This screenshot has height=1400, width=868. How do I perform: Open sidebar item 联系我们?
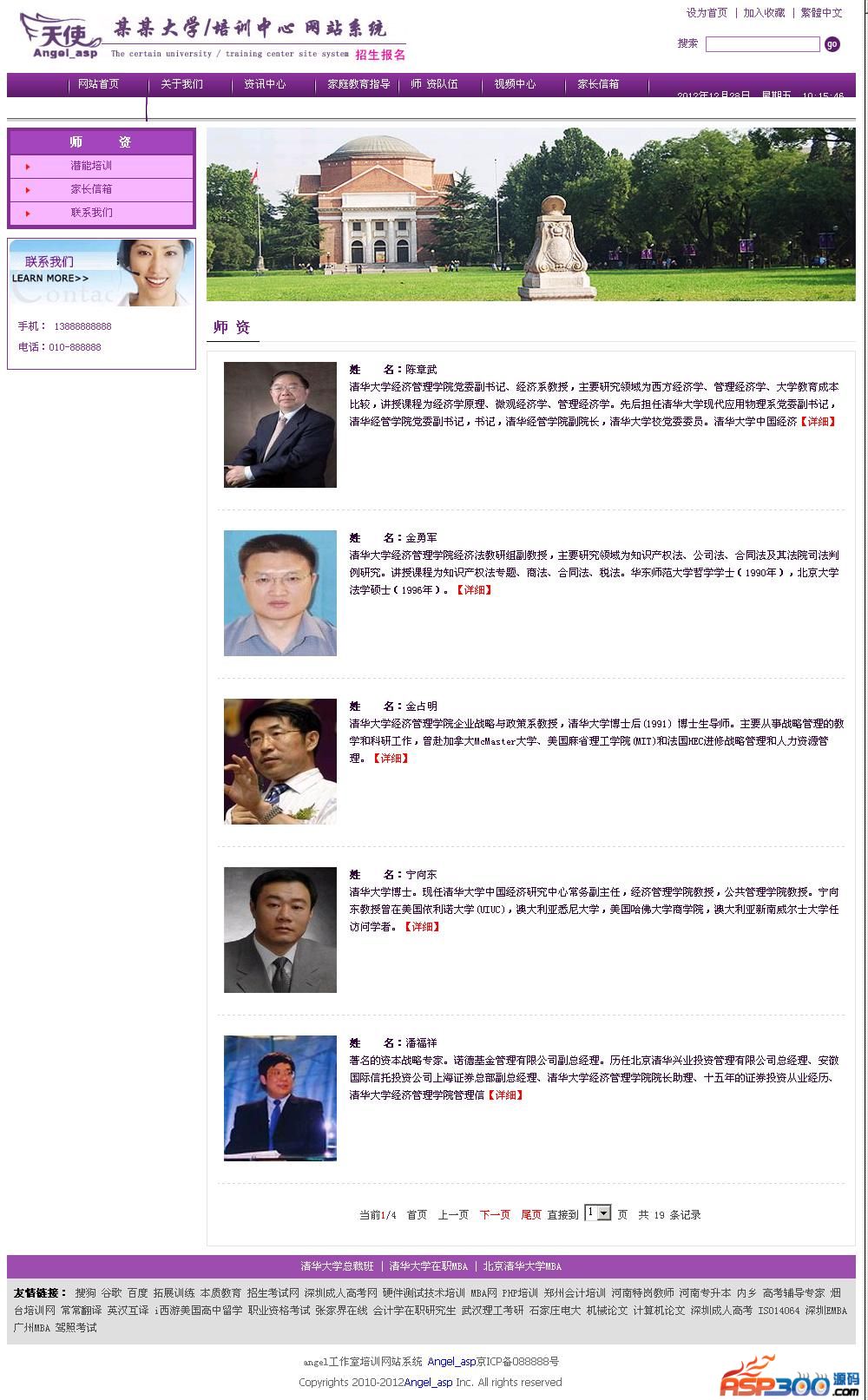91,213
